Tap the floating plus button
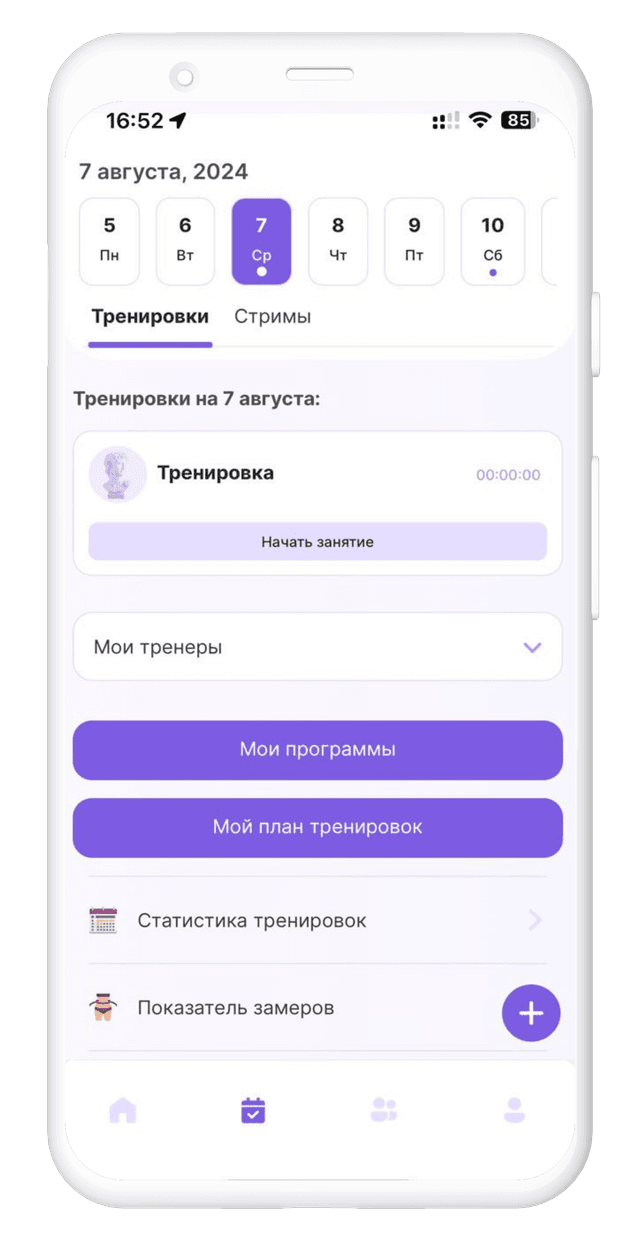Screen dimensions: 640x1259 [x=531, y=1013]
